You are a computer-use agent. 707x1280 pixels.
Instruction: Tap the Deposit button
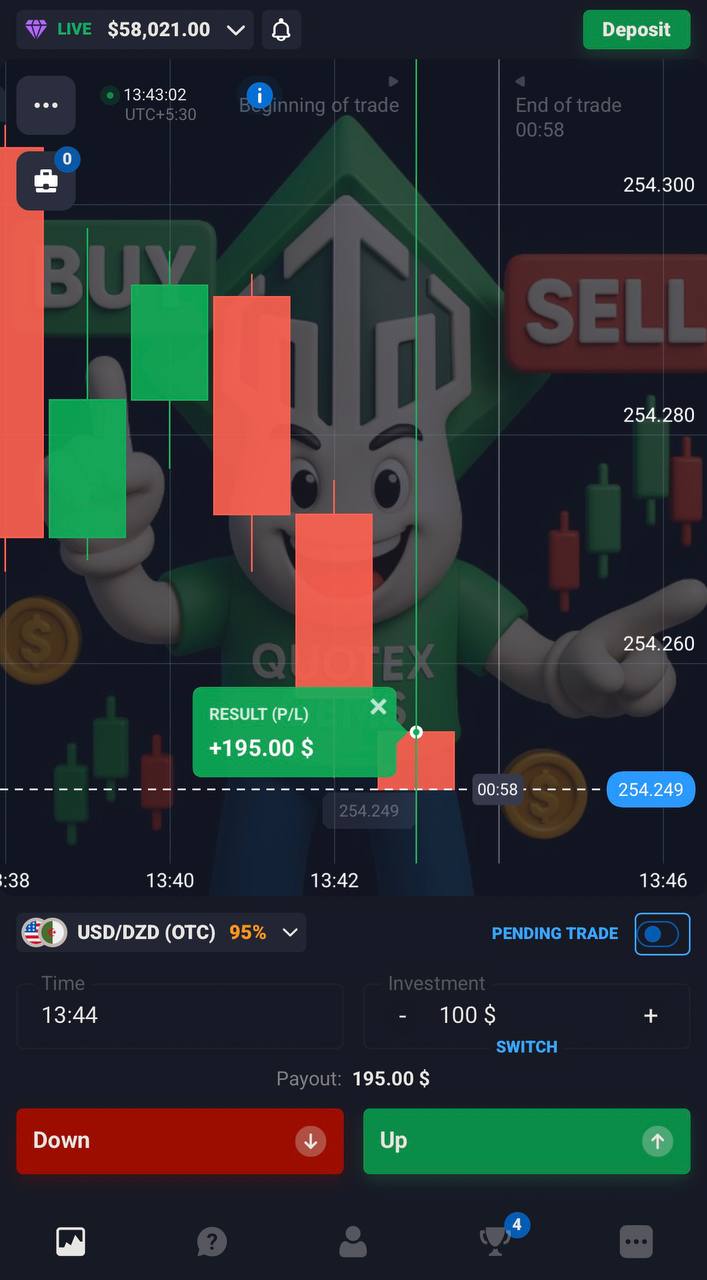coord(636,30)
